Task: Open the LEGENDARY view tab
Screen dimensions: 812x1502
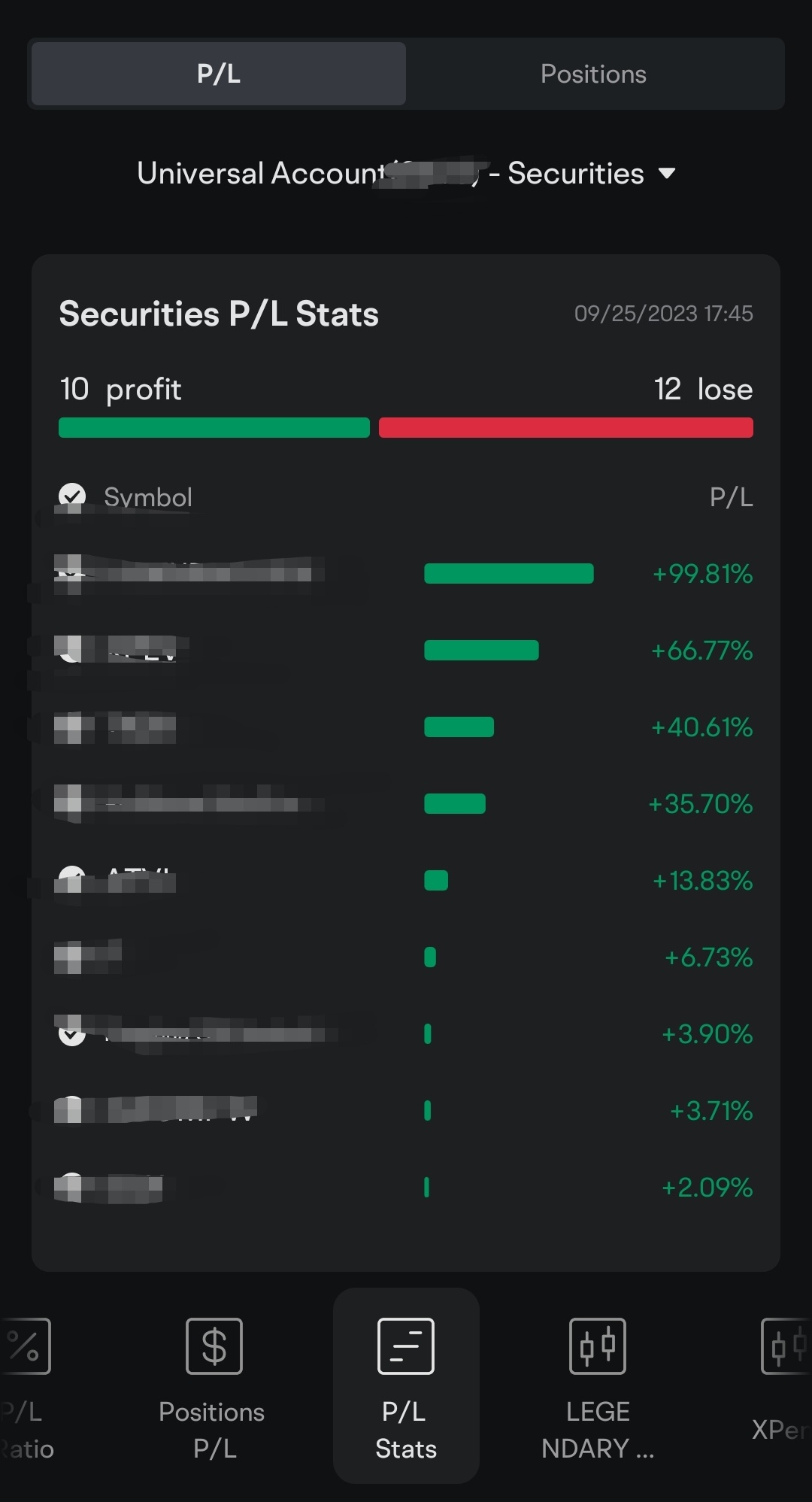Action: (x=598, y=1386)
